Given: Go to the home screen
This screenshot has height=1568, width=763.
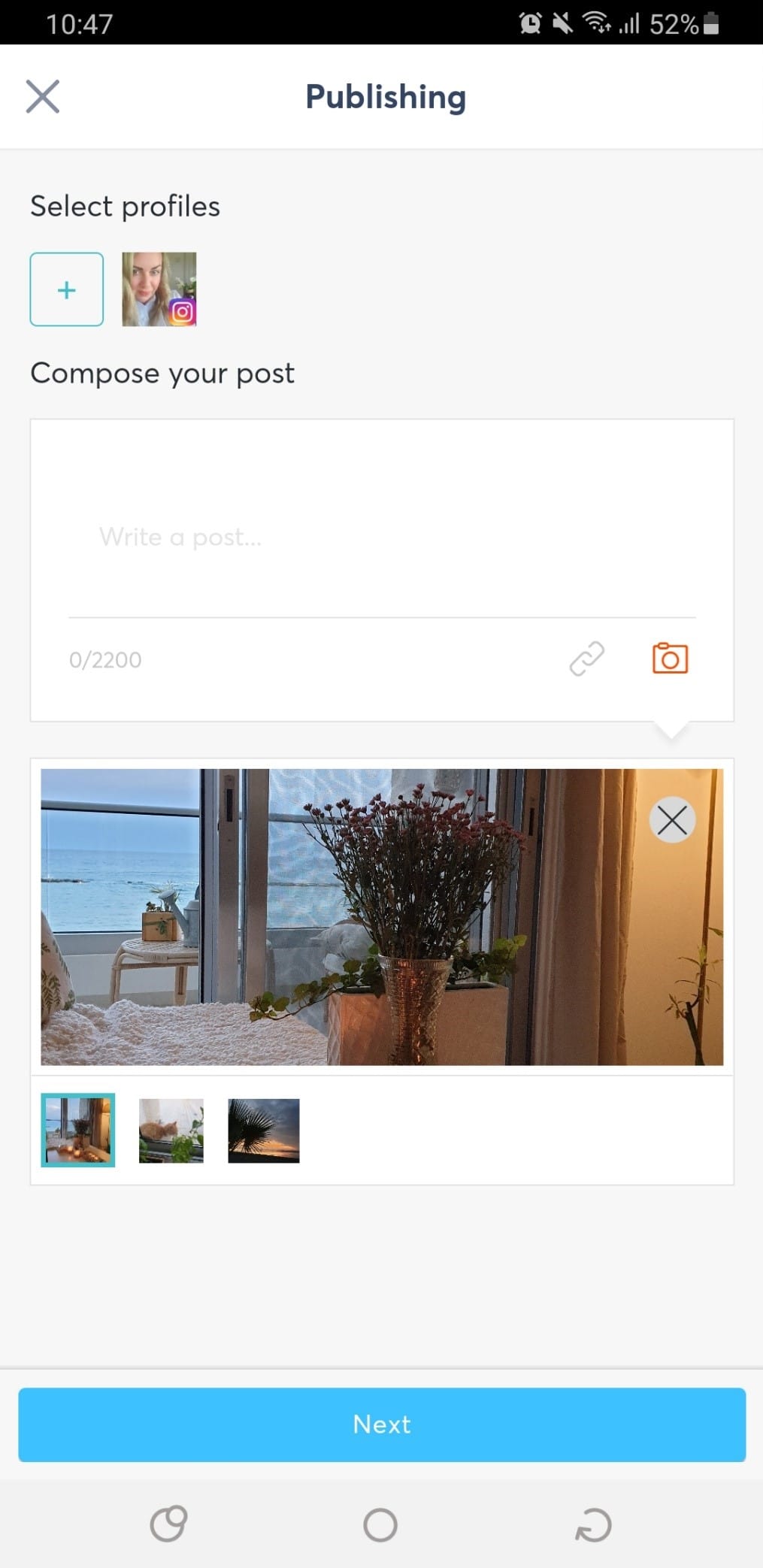Looking at the screenshot, I should (x=380, y=1525).
